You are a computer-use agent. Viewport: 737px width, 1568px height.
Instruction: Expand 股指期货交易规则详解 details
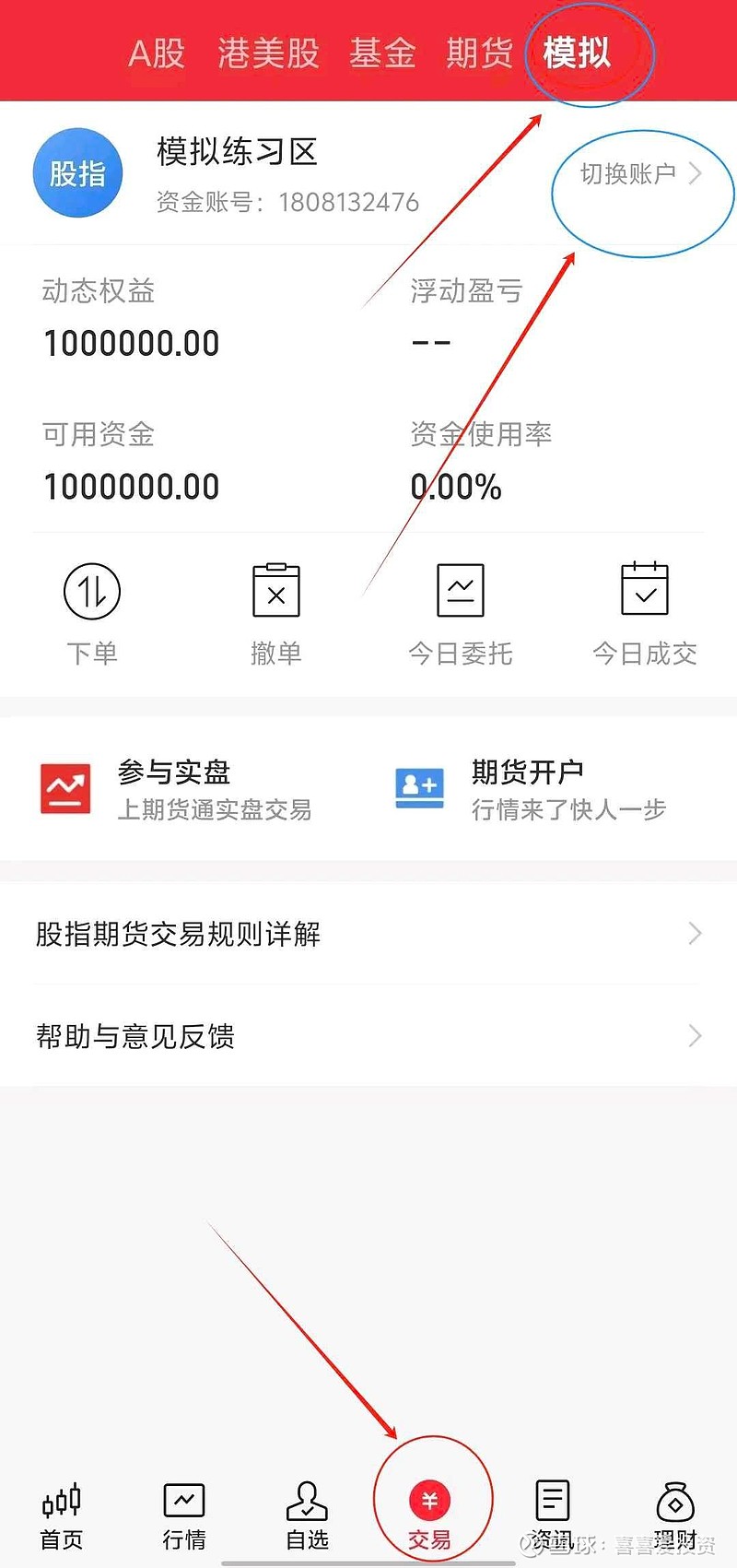368,934
